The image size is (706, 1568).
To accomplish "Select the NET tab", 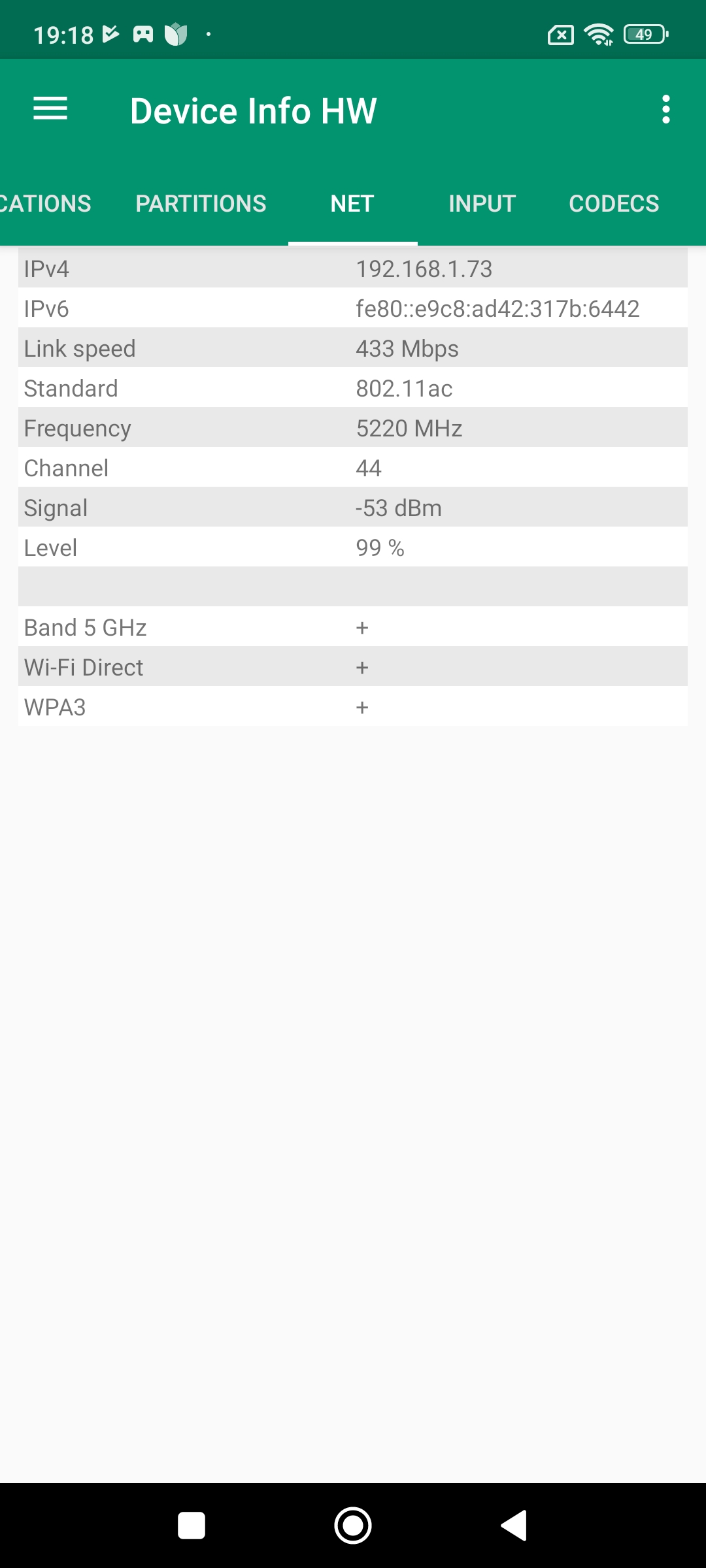I will tap(352, 204).
